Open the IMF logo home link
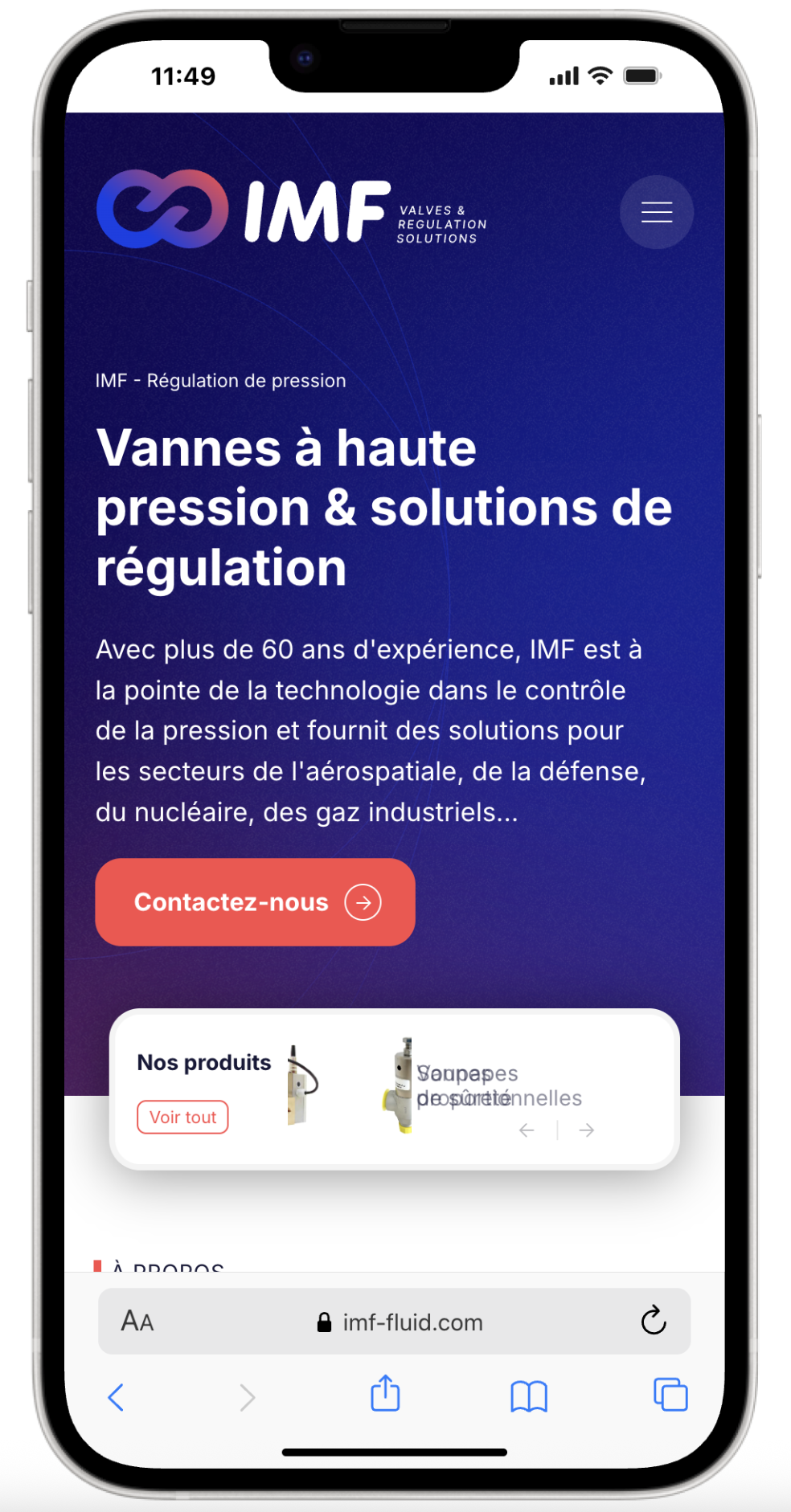This screenshot has height=1512, width=791. click(x=291, y=210)
